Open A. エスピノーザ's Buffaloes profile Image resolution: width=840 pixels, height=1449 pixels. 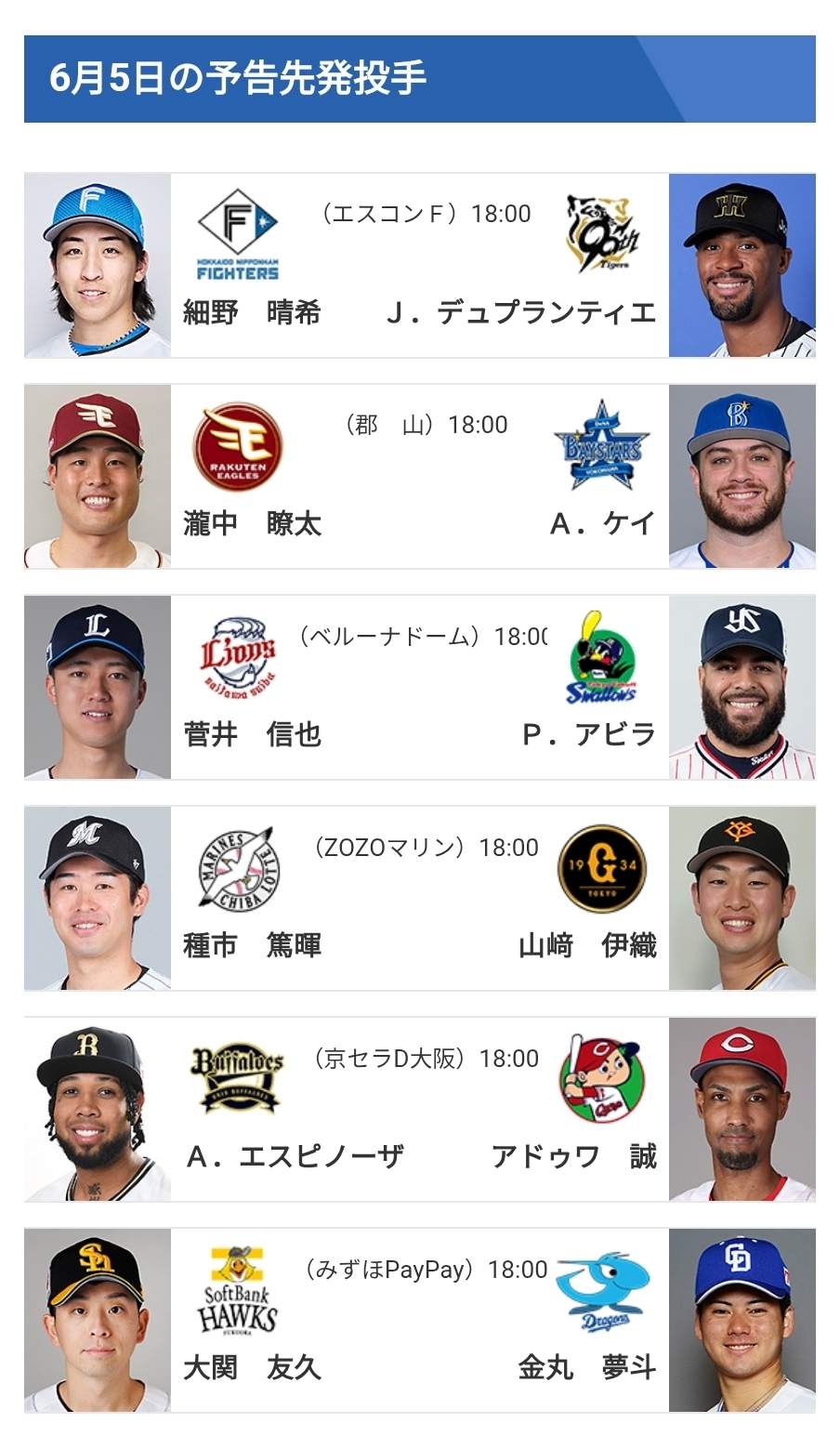(x=98, y=1110)
